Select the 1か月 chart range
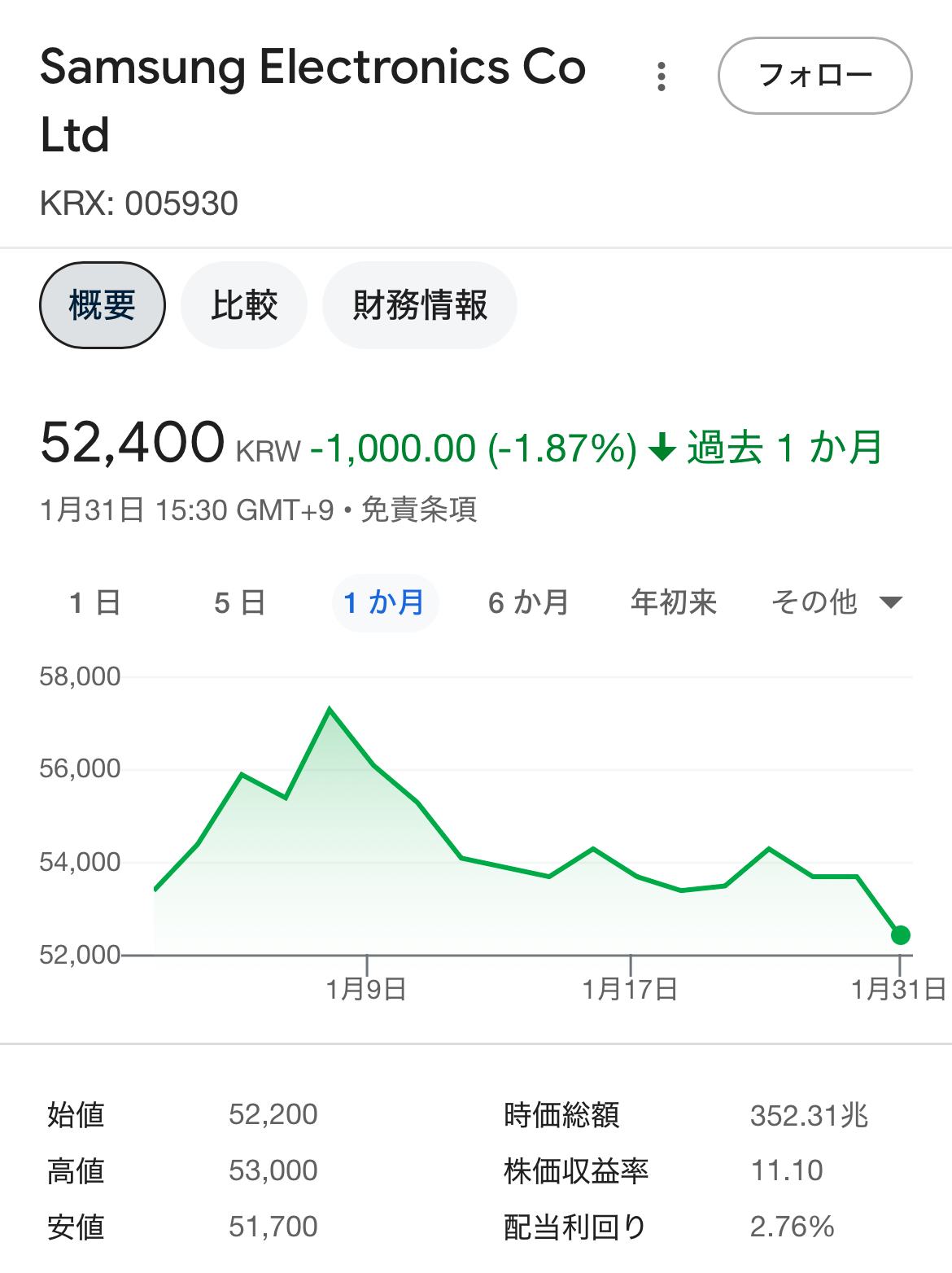This screenshot has width=952, height=1273. click(385, 603)
